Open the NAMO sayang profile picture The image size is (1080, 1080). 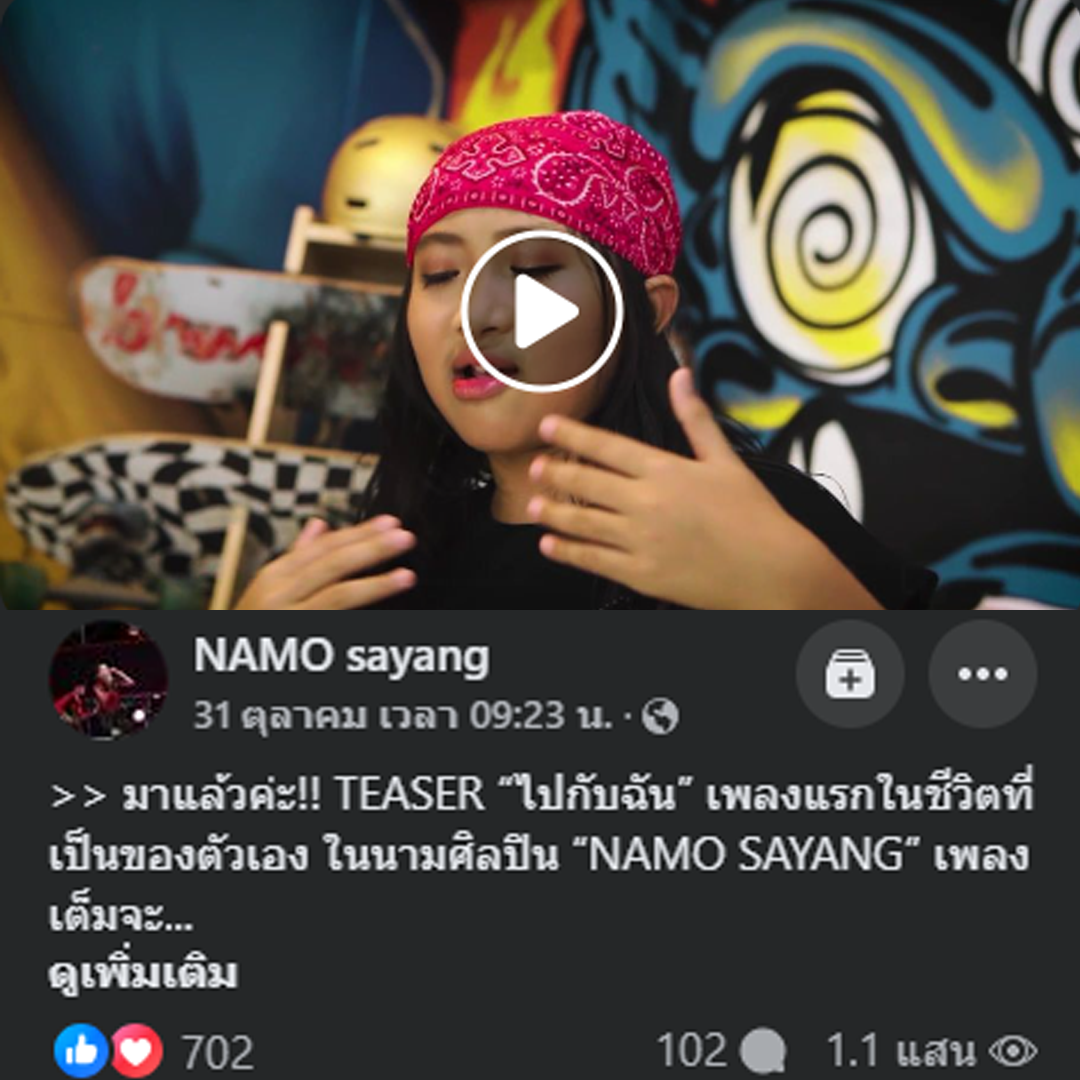point(108,679)
